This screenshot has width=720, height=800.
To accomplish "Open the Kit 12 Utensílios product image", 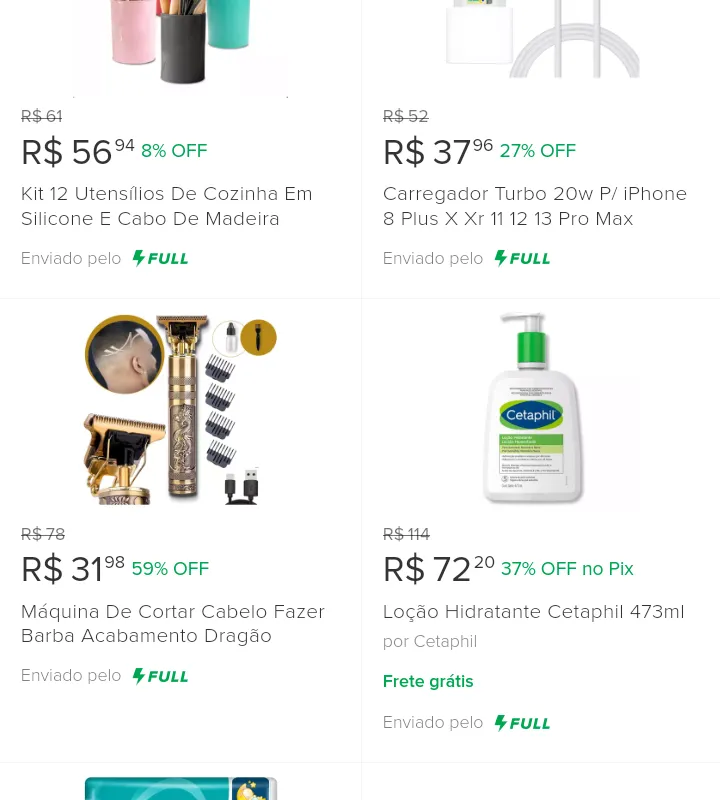I will (180, 45).
